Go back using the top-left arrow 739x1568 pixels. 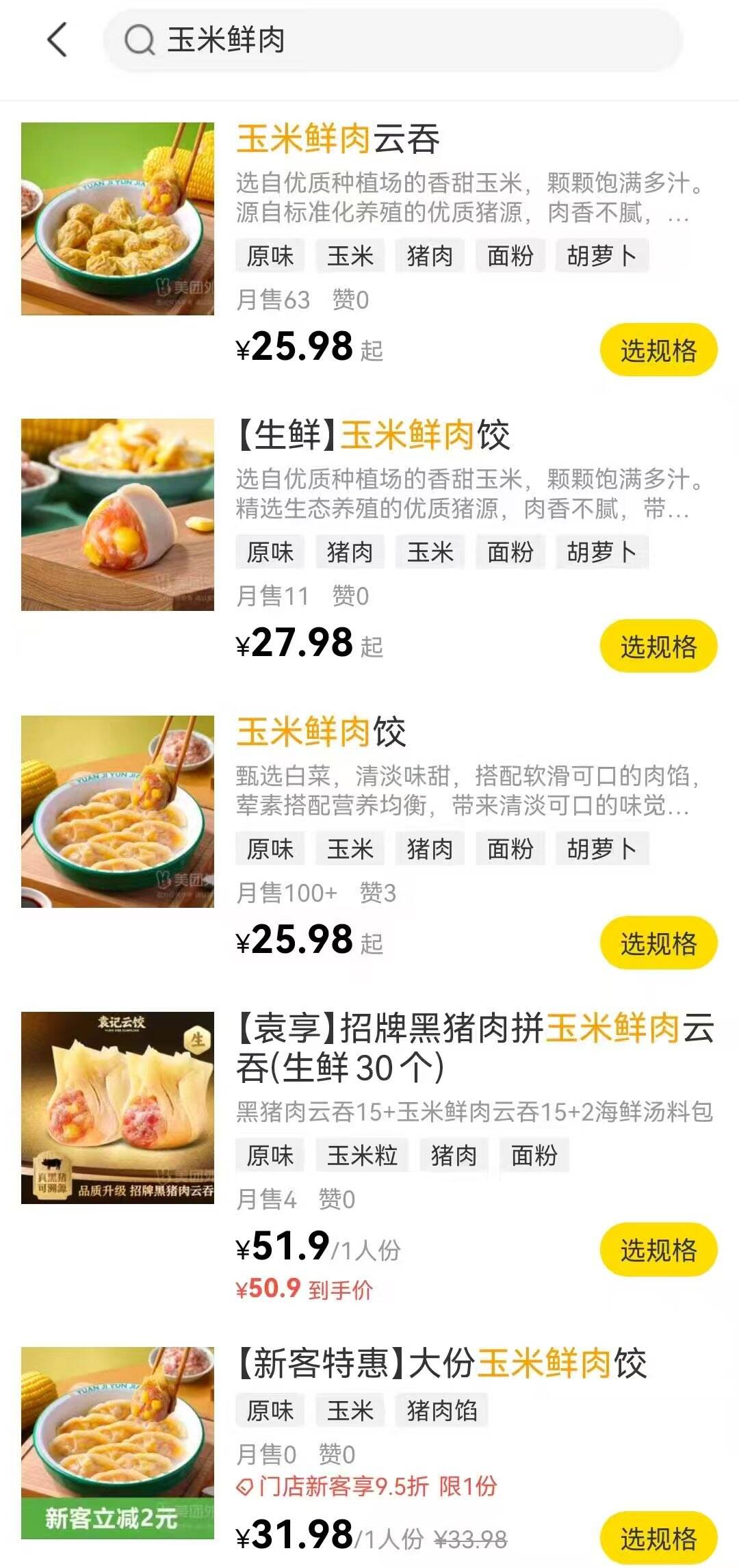tap(57, 40)
